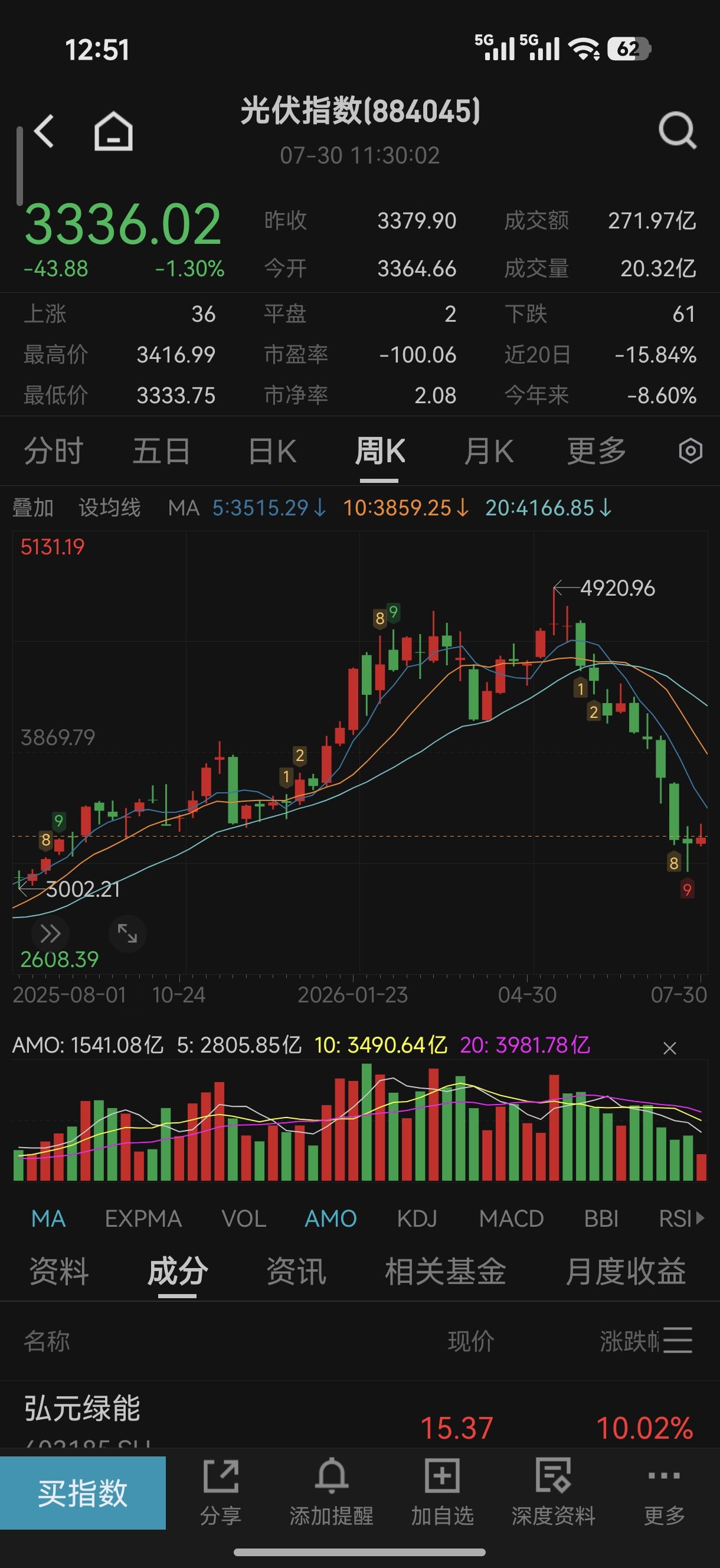Image resolution: width=720 pixels, height=1568 pixels.
Task: Open the 相关基金 tab
Action: point(446,1272)
